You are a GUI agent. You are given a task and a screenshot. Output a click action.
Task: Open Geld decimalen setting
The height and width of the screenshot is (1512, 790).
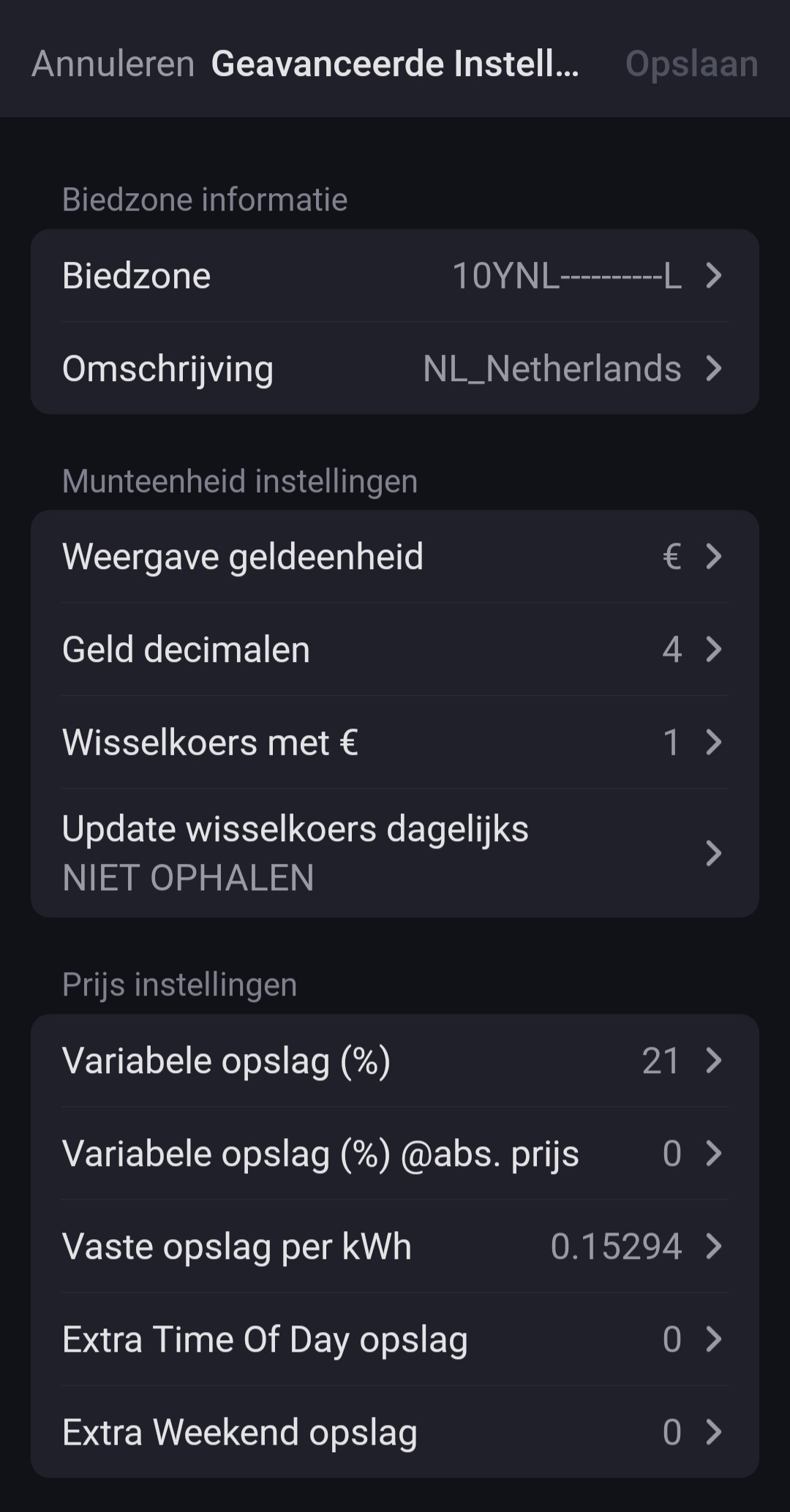tap(394, 650)
